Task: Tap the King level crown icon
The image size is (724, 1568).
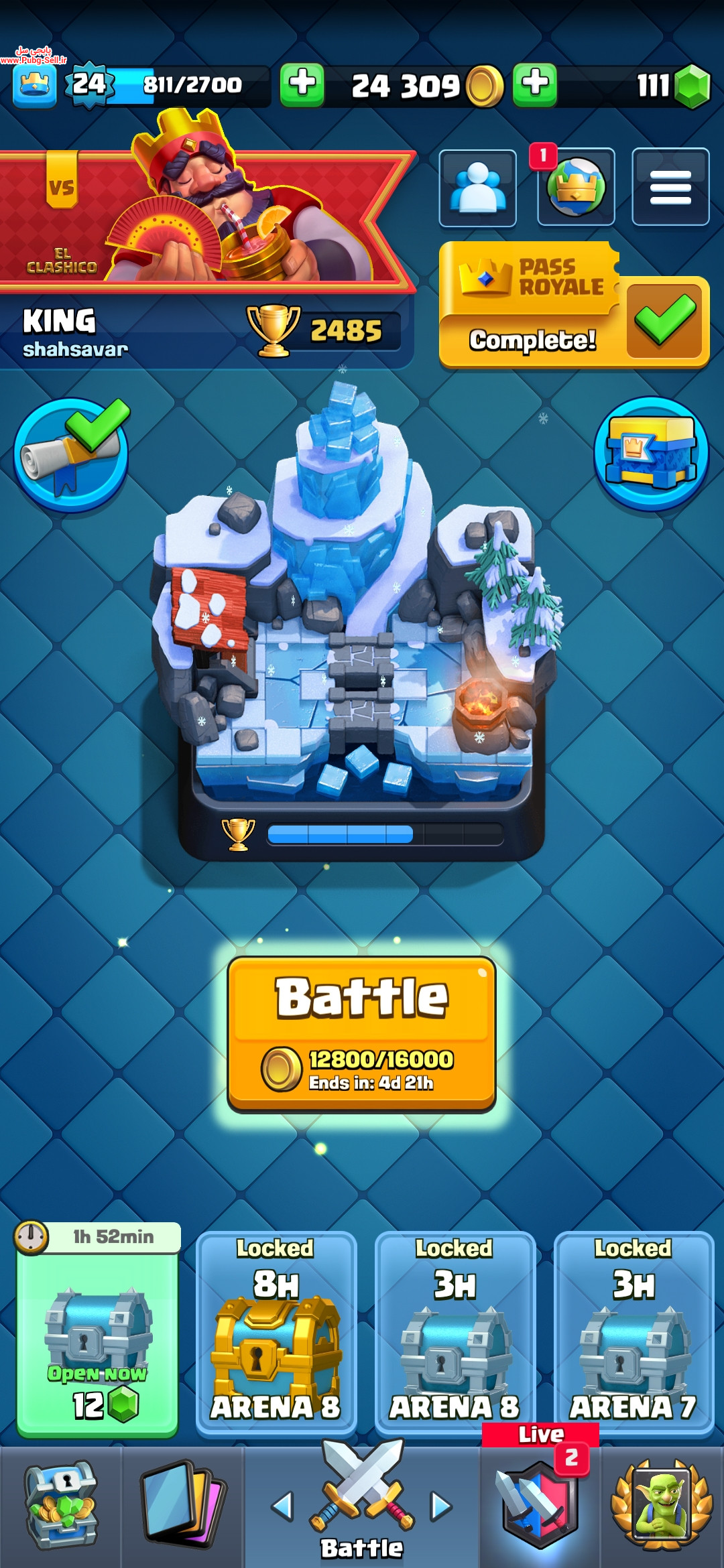Action: [x=35, y=86]
